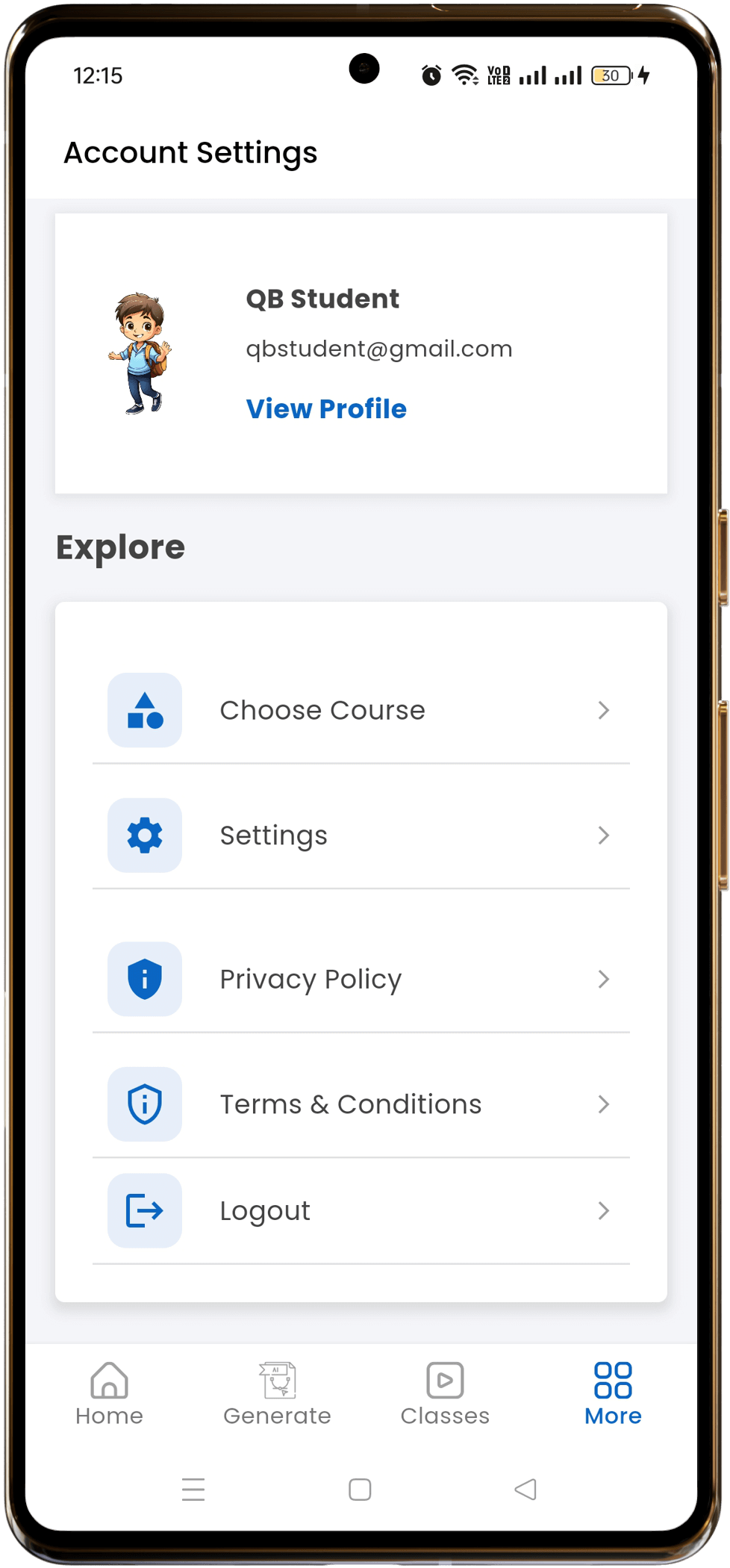
Task: Open View Profile link
Action: 326,409
